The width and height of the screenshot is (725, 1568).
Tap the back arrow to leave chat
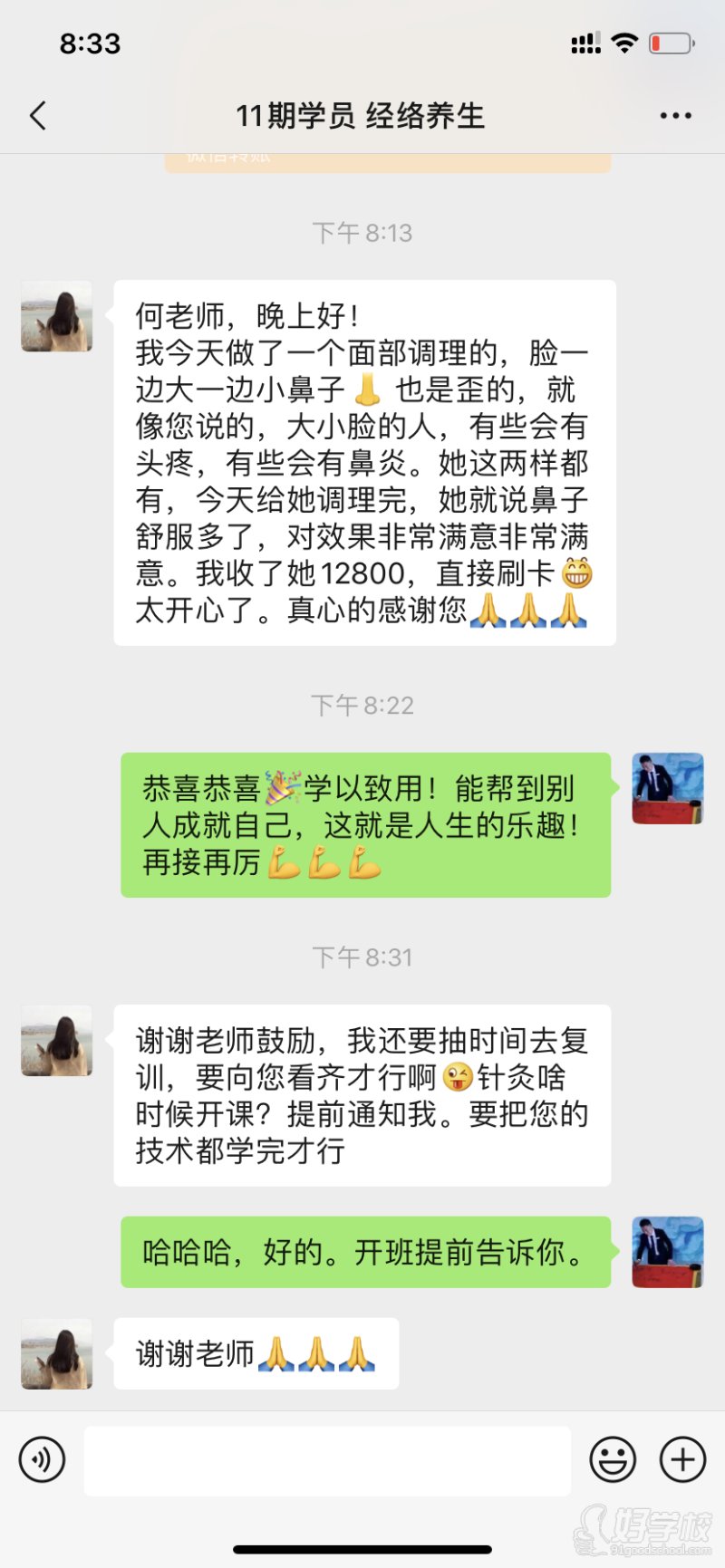pyautogui.click(x=36, y=116)
